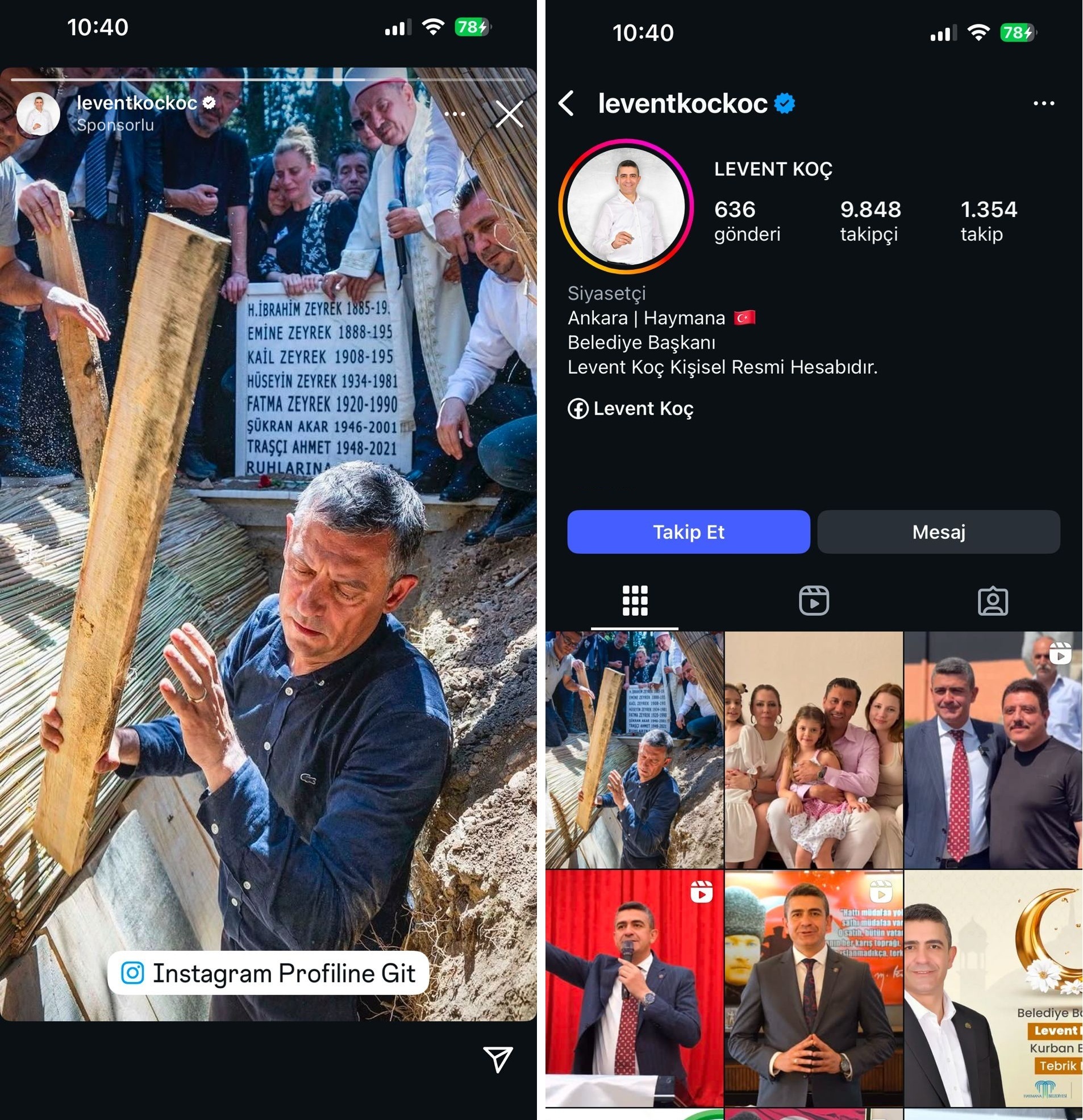Open the profile page's overflow menu
Viewport: 1083px width, 1120px height.
coord(1044,103)
